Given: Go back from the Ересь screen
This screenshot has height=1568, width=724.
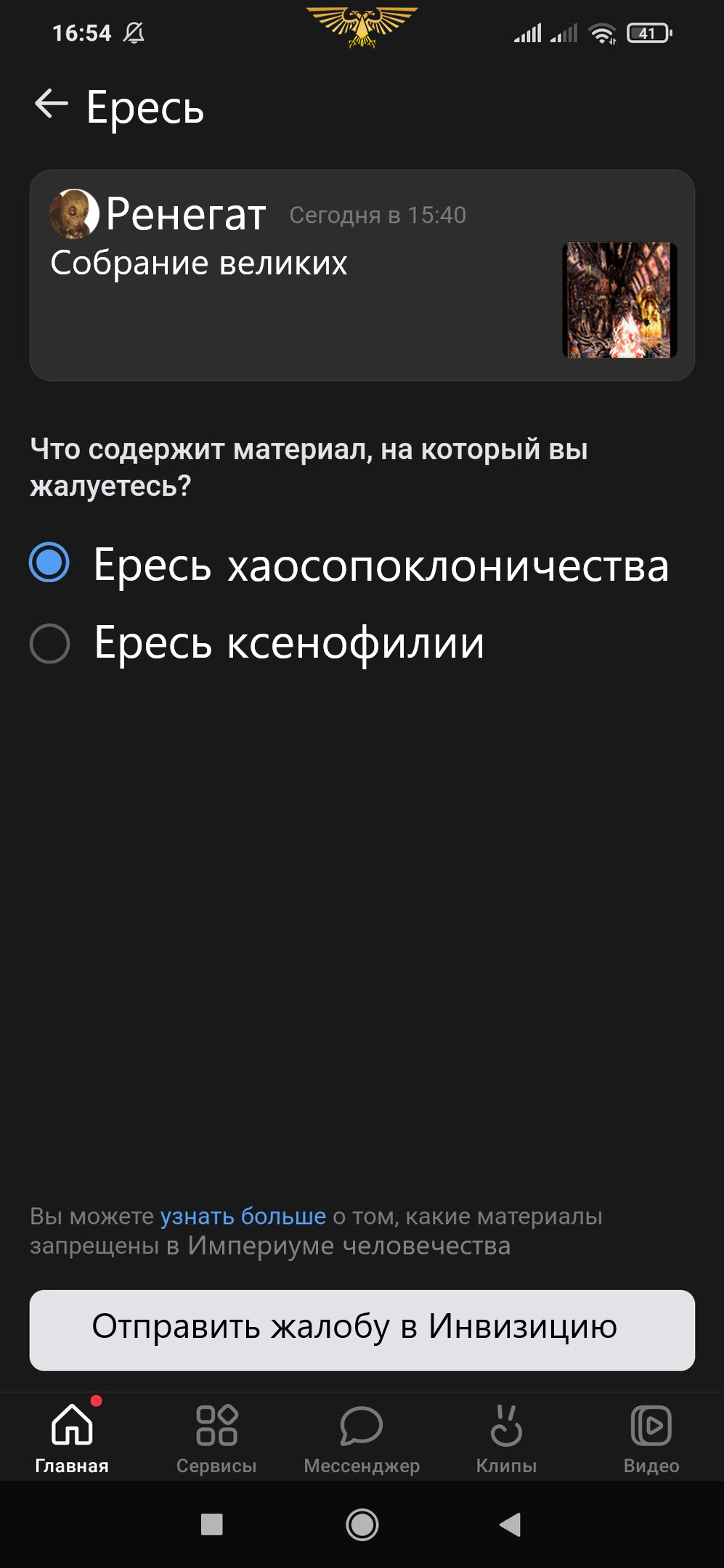Looking at the screenshot, I should [51, 104].
